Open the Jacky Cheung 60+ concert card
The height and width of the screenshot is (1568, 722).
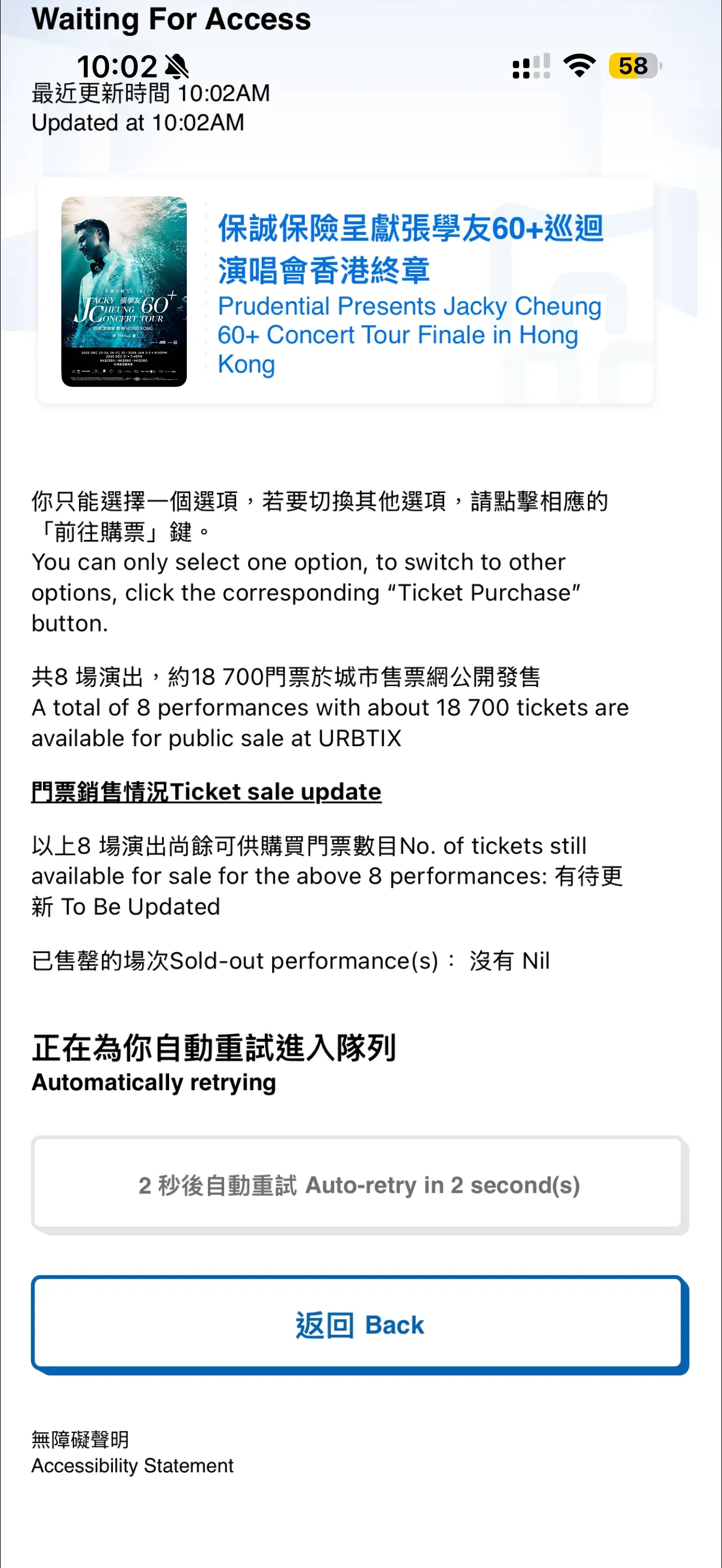pos(345,291)
